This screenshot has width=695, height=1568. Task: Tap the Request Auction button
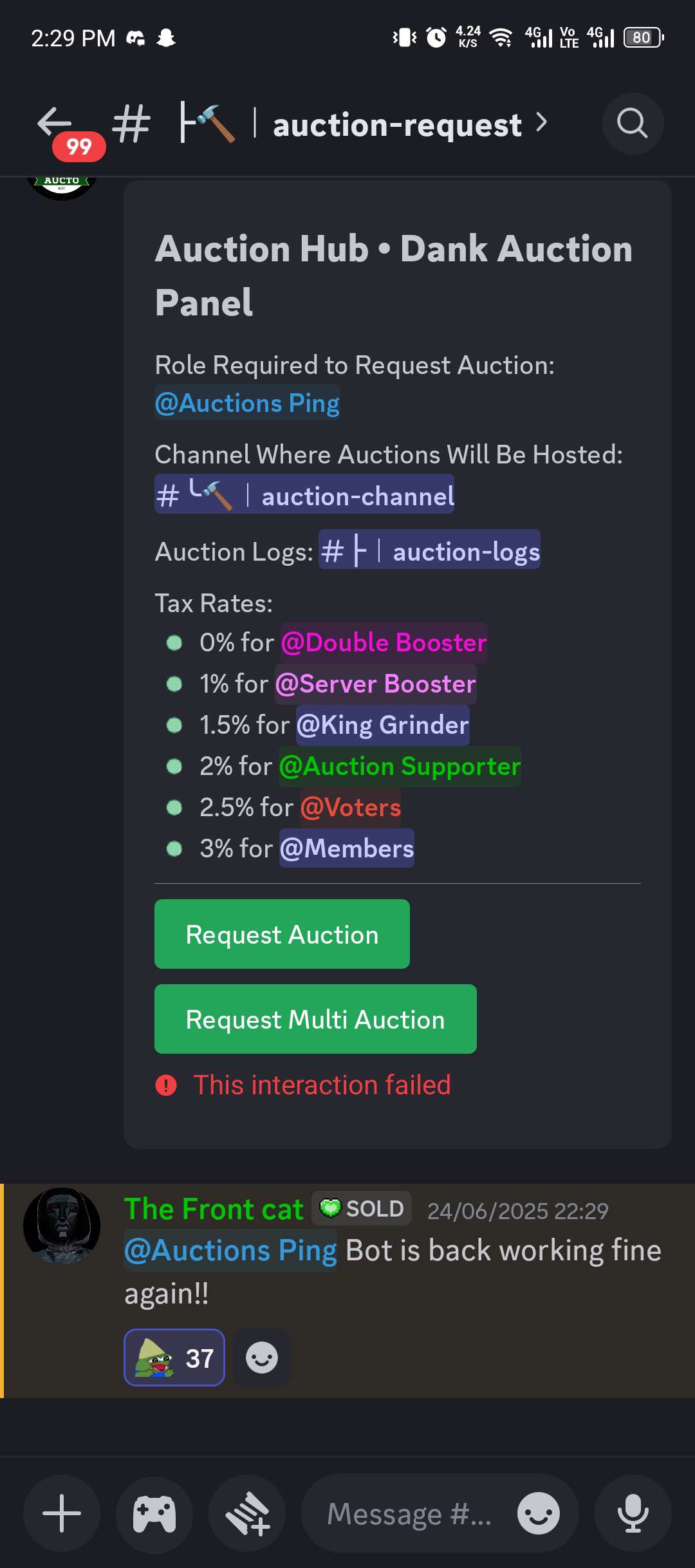282,934
